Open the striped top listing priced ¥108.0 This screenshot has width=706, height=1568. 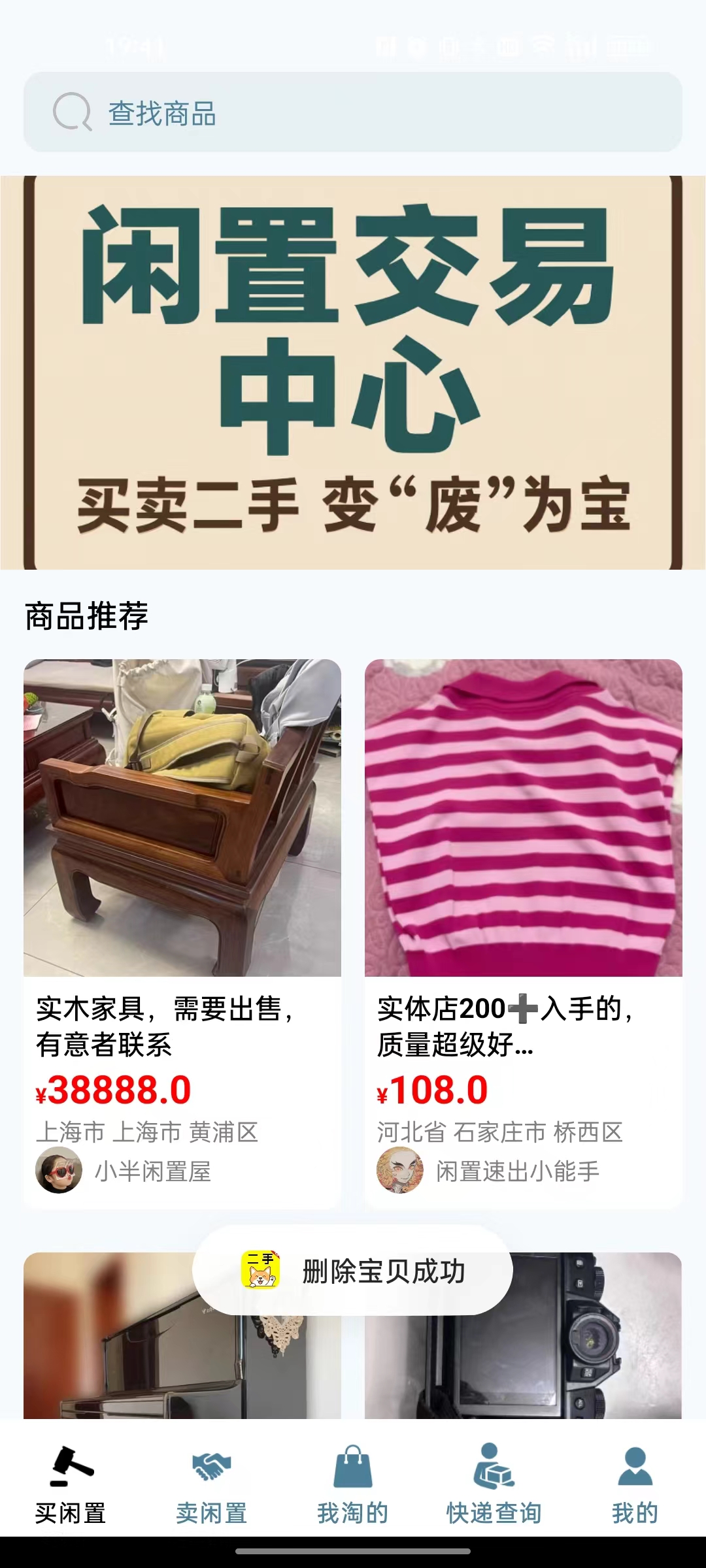click(523, 915)
